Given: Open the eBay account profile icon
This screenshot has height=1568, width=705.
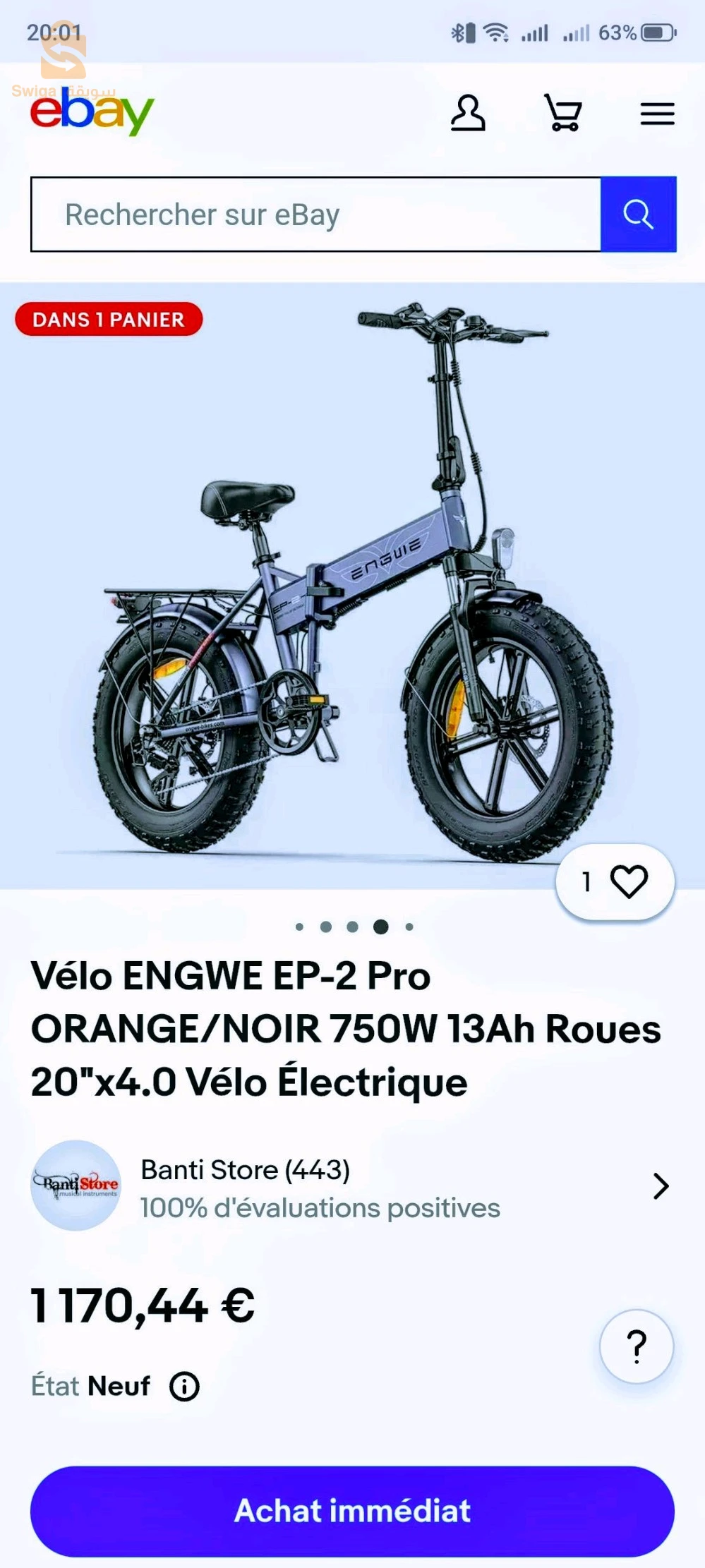Looking at the screenshot, I should click(469, 114).
